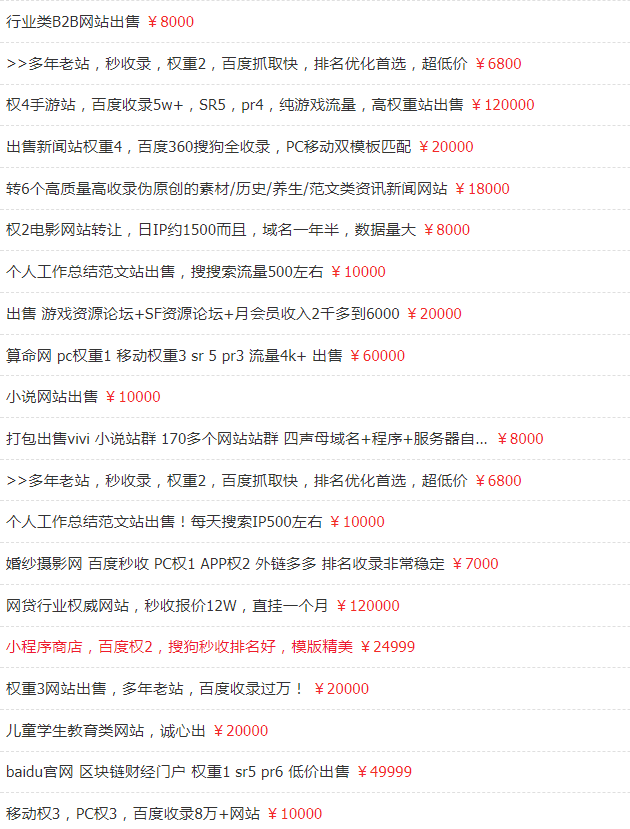View 转6个高质量高收录伪原创 news site listing
The height and width of the screenshot is (829, 630).
226,189
